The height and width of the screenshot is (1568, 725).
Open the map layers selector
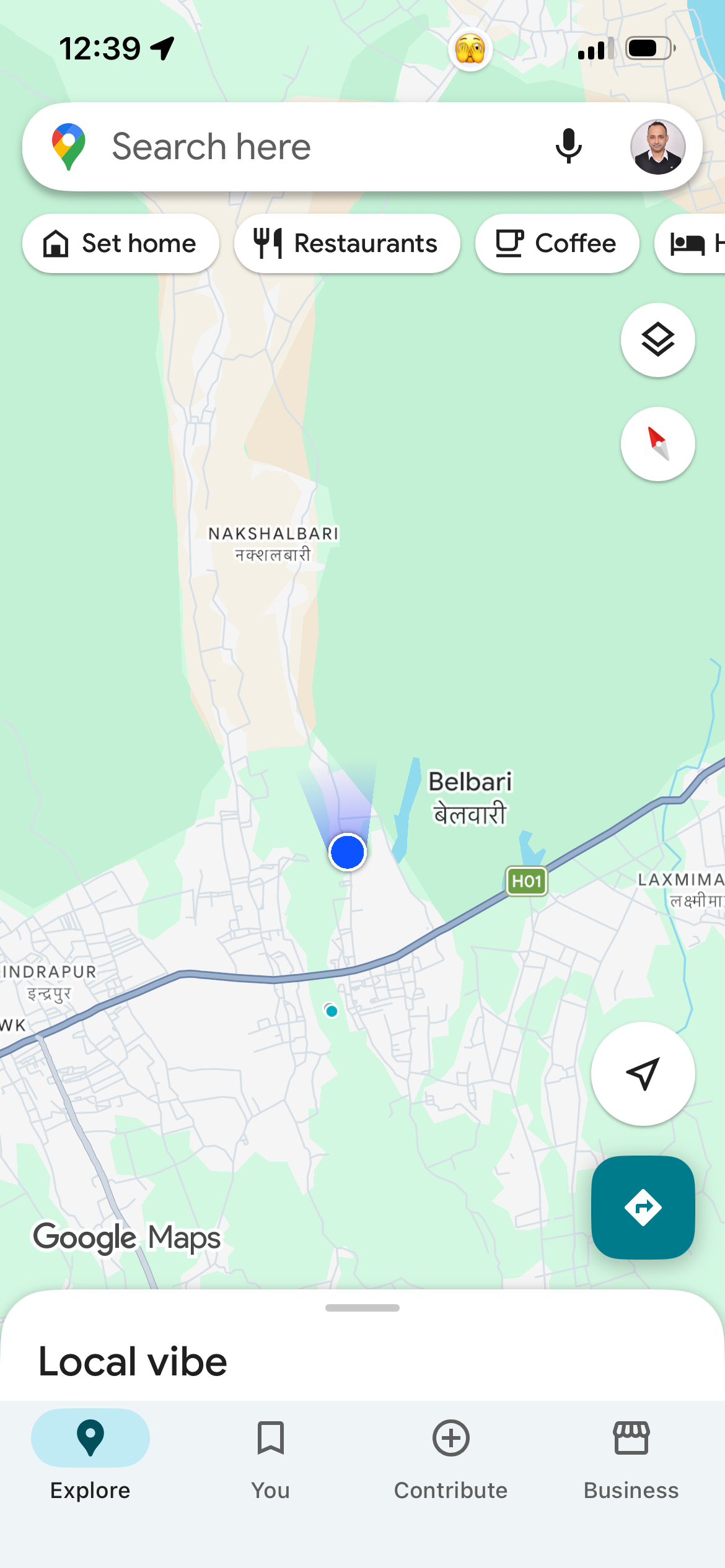(657, 340)
